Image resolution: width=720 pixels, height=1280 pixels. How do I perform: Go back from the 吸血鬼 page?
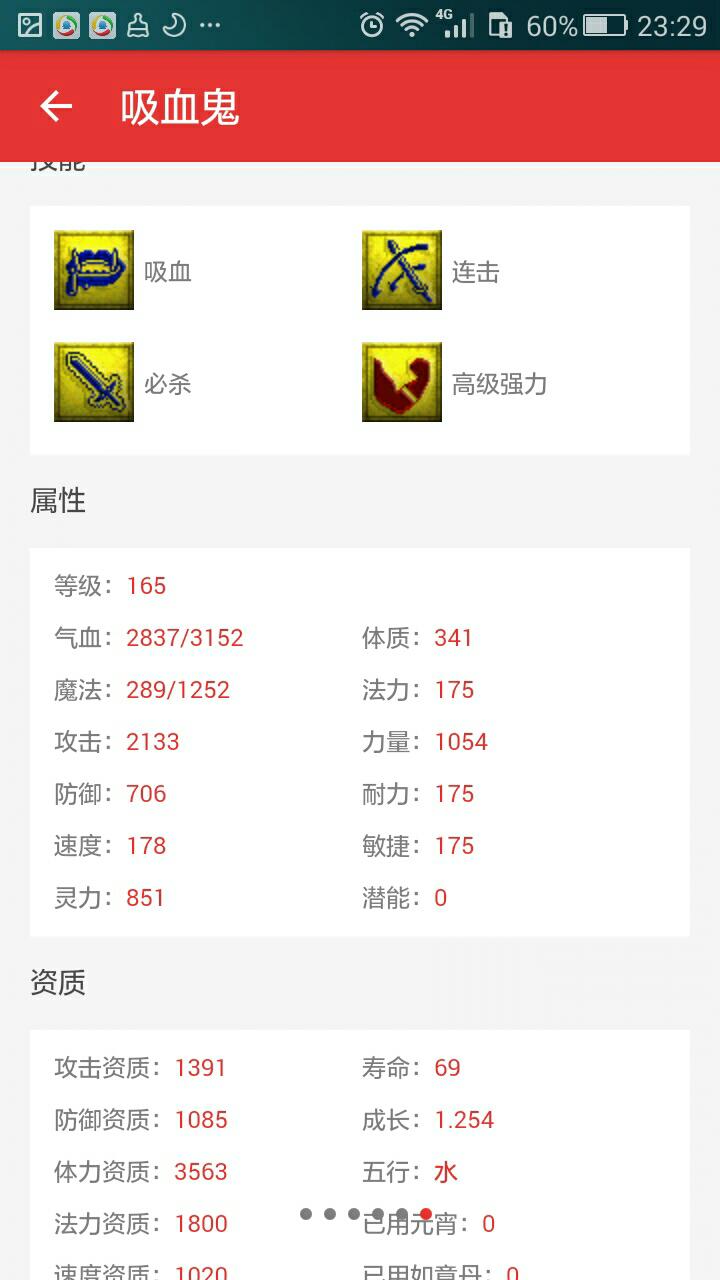click(56, 107)
